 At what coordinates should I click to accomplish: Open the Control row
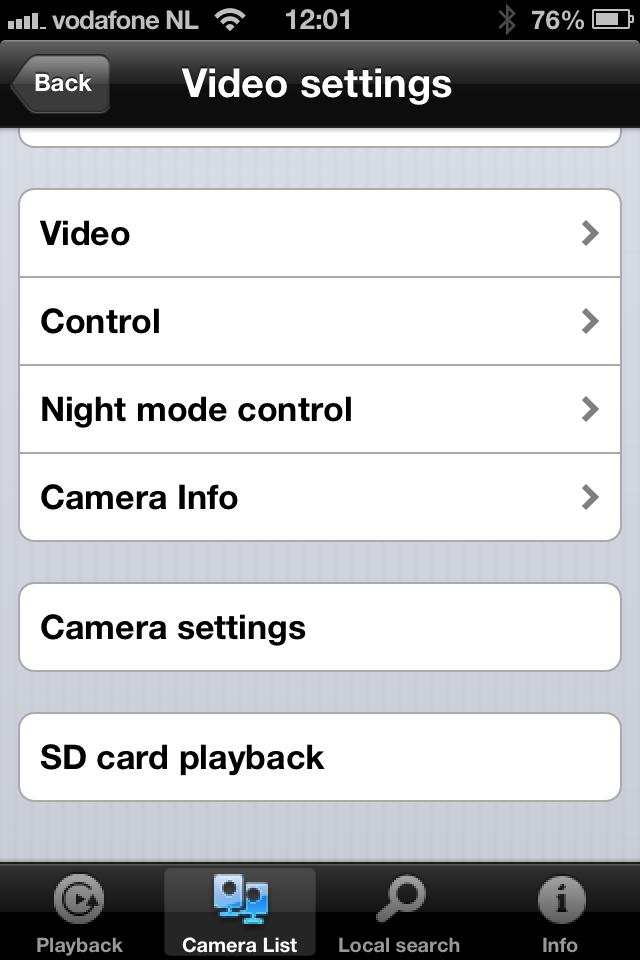click(320, 321)
